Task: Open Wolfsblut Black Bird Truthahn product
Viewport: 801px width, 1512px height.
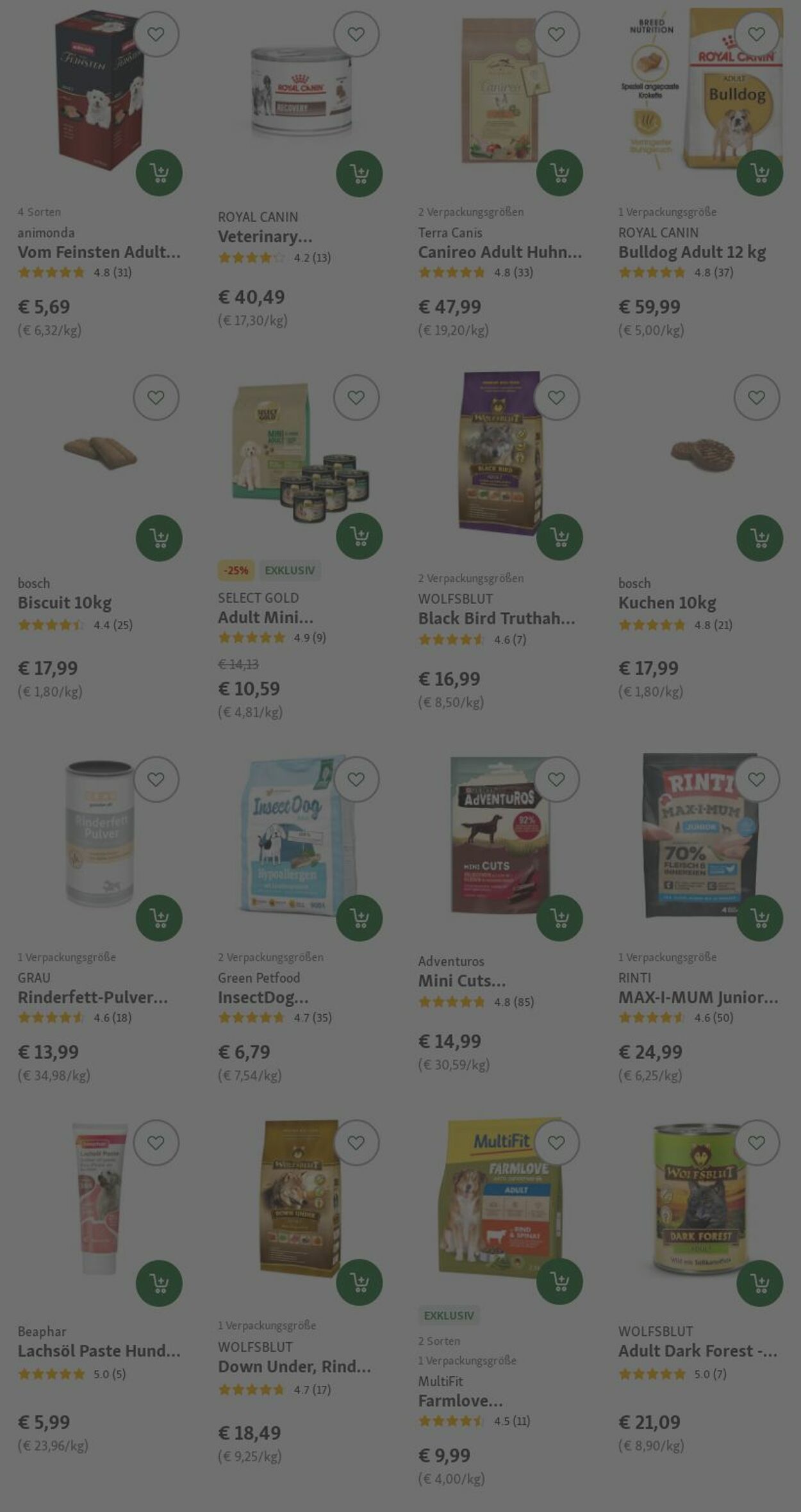Action: point(497,618)
